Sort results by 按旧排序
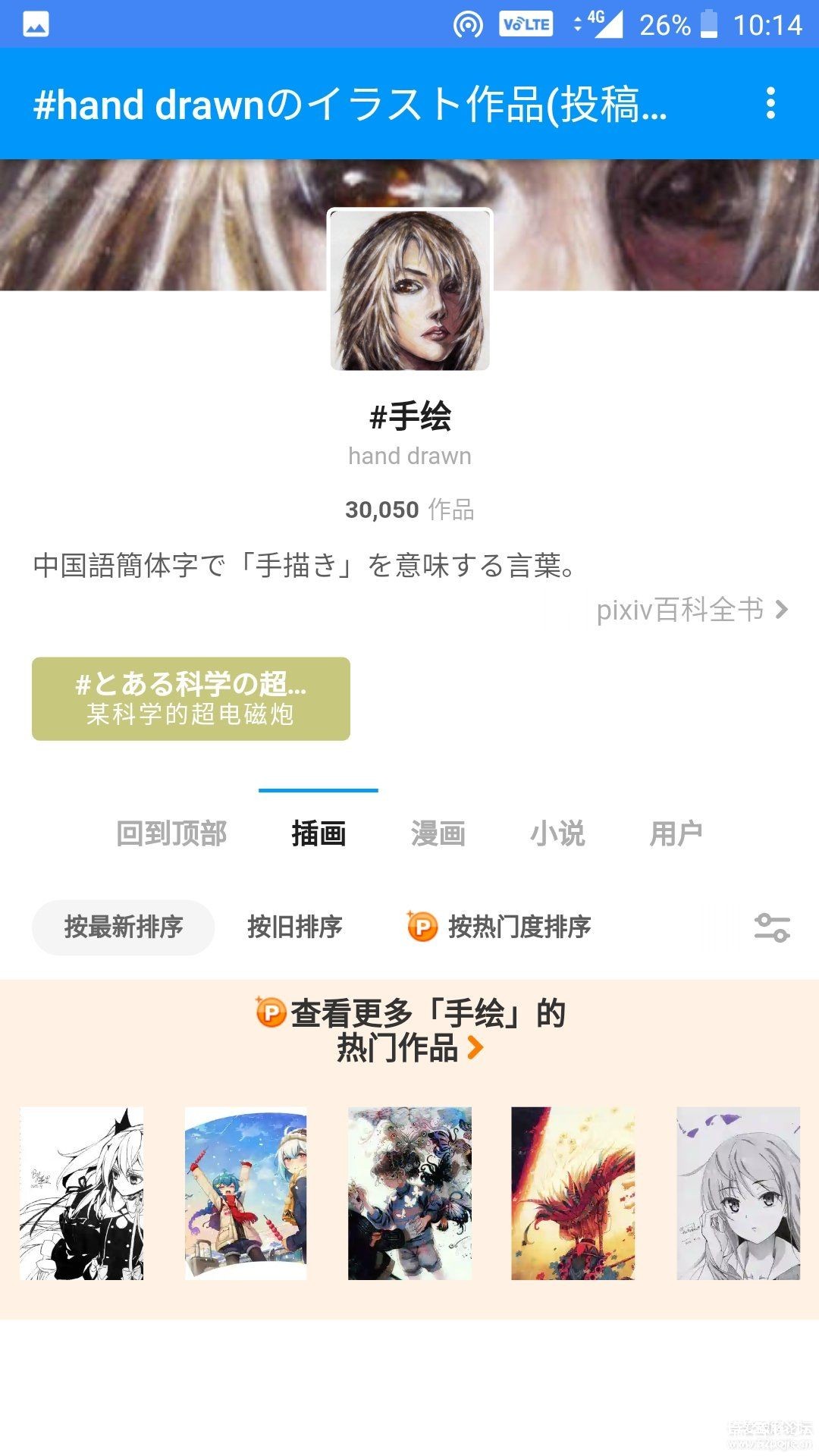 [x=295, y=927]
